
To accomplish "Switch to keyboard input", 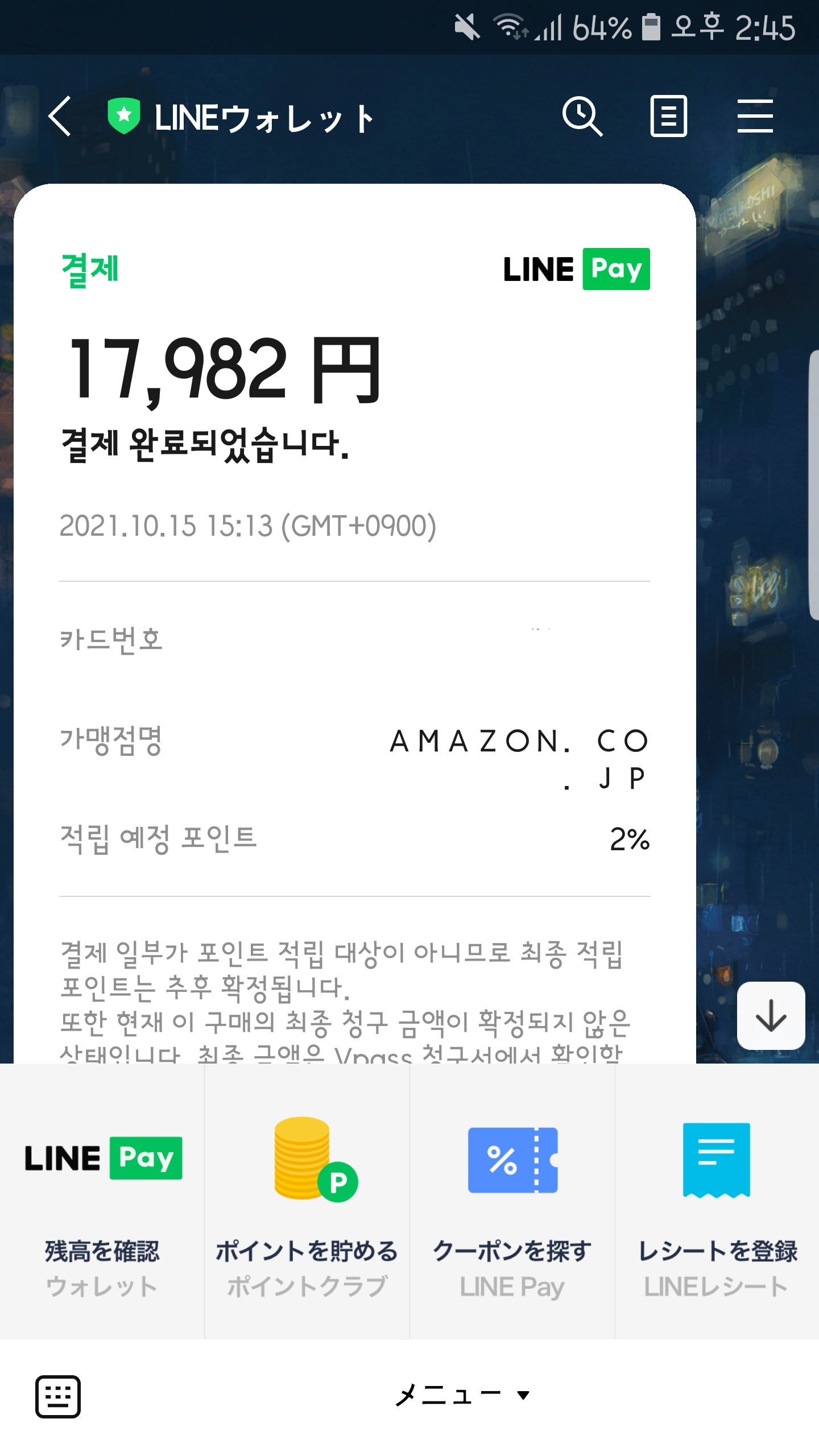I will [x=58, y=1397].
